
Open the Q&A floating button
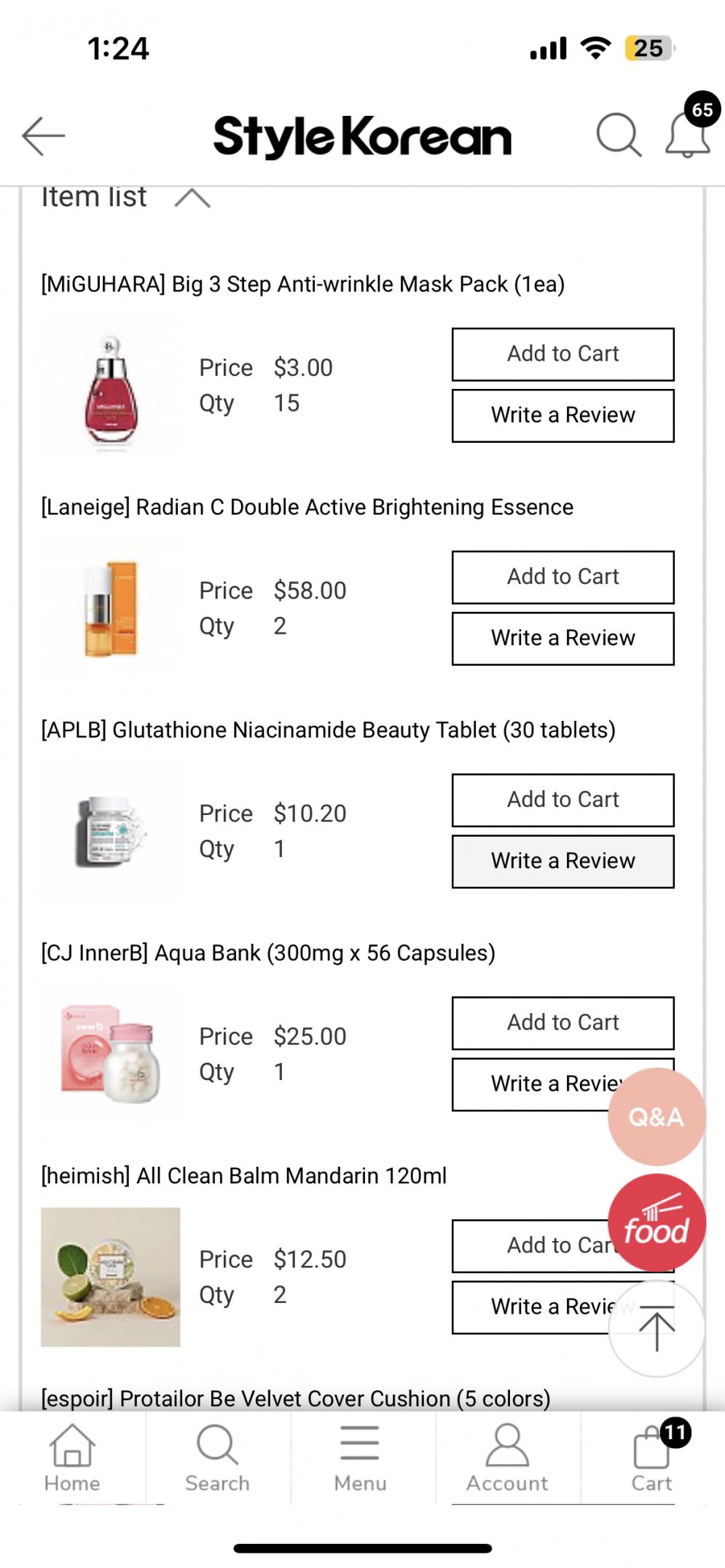(657, 1116)
